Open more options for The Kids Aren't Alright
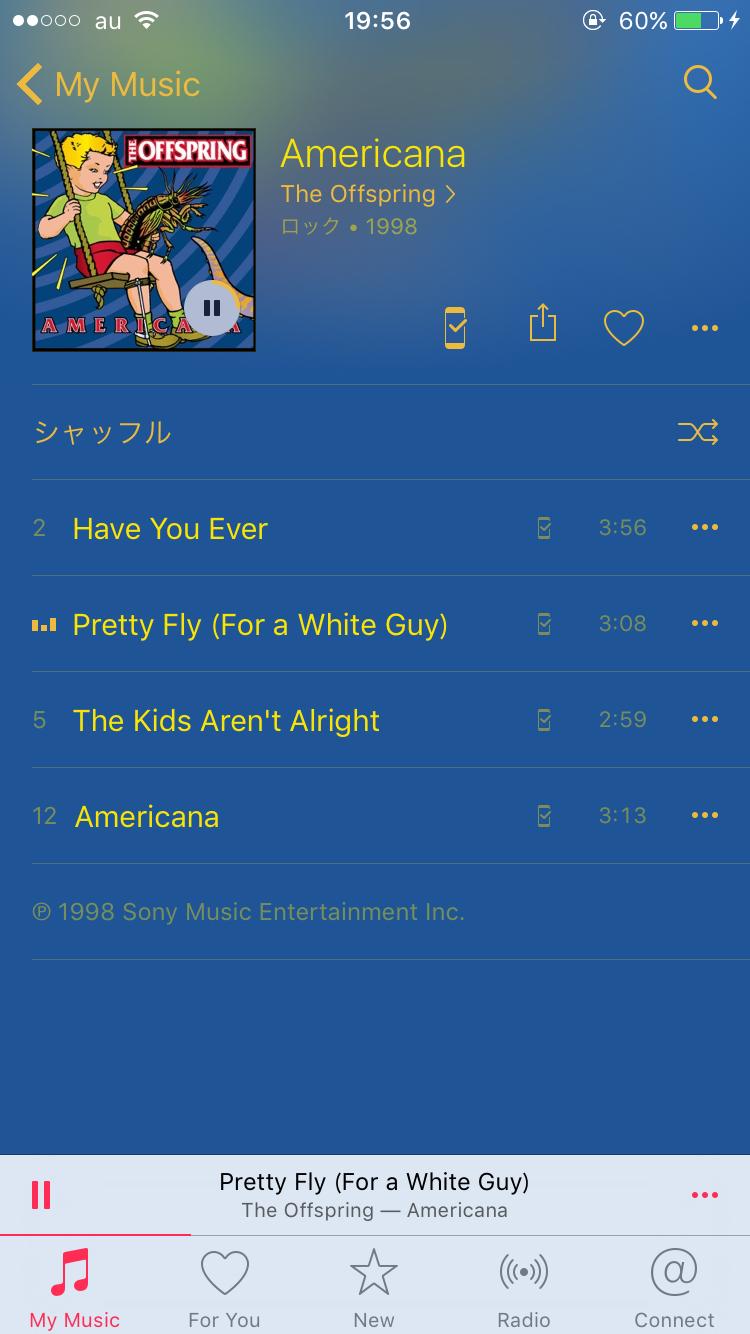This screenshot has width=750, height=1334. [x=704, y=720]
